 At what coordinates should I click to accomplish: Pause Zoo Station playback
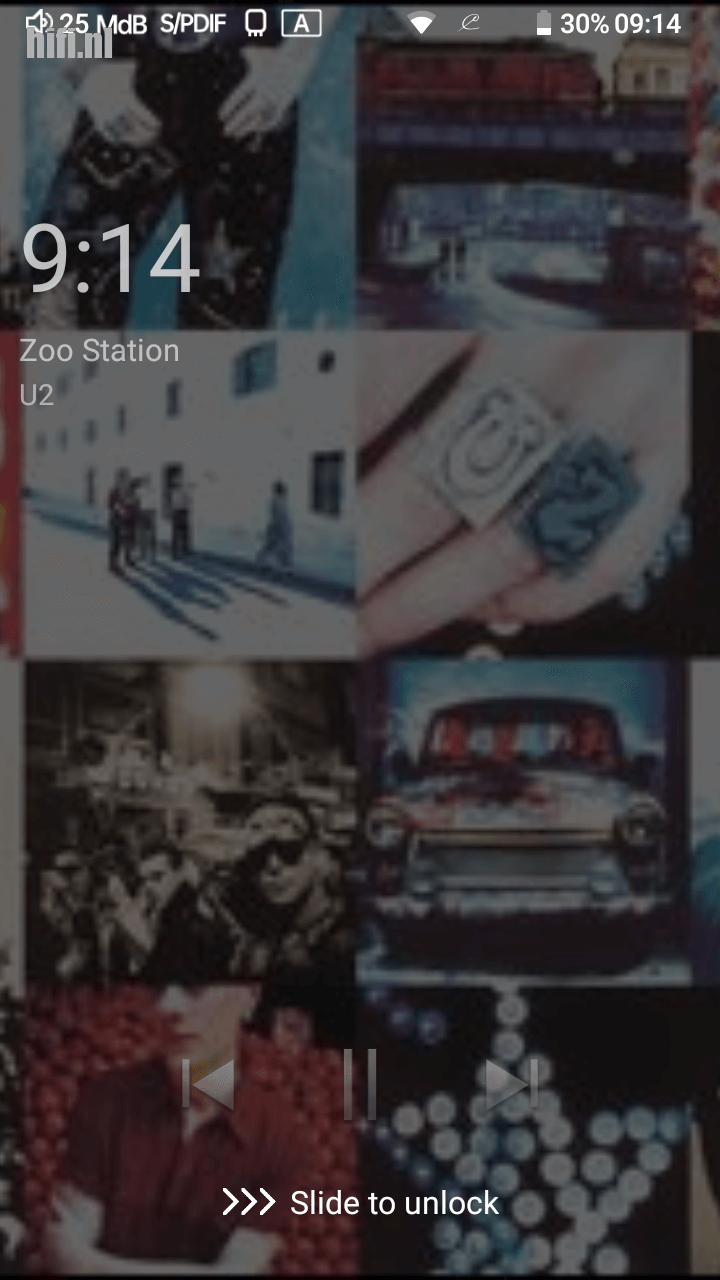click(x=360, y=1084)
